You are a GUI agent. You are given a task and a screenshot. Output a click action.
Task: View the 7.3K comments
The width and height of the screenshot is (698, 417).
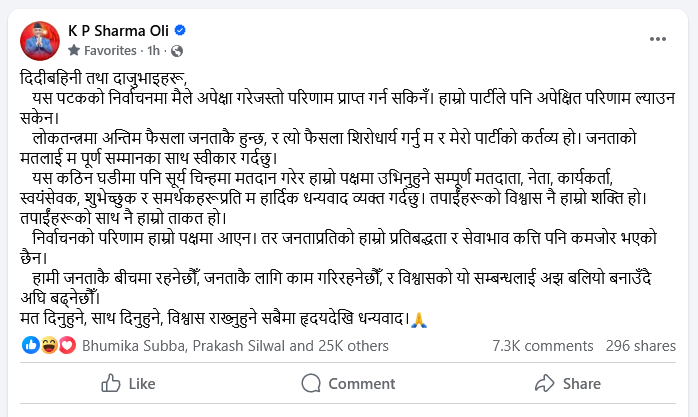click(x=543, y=346)
